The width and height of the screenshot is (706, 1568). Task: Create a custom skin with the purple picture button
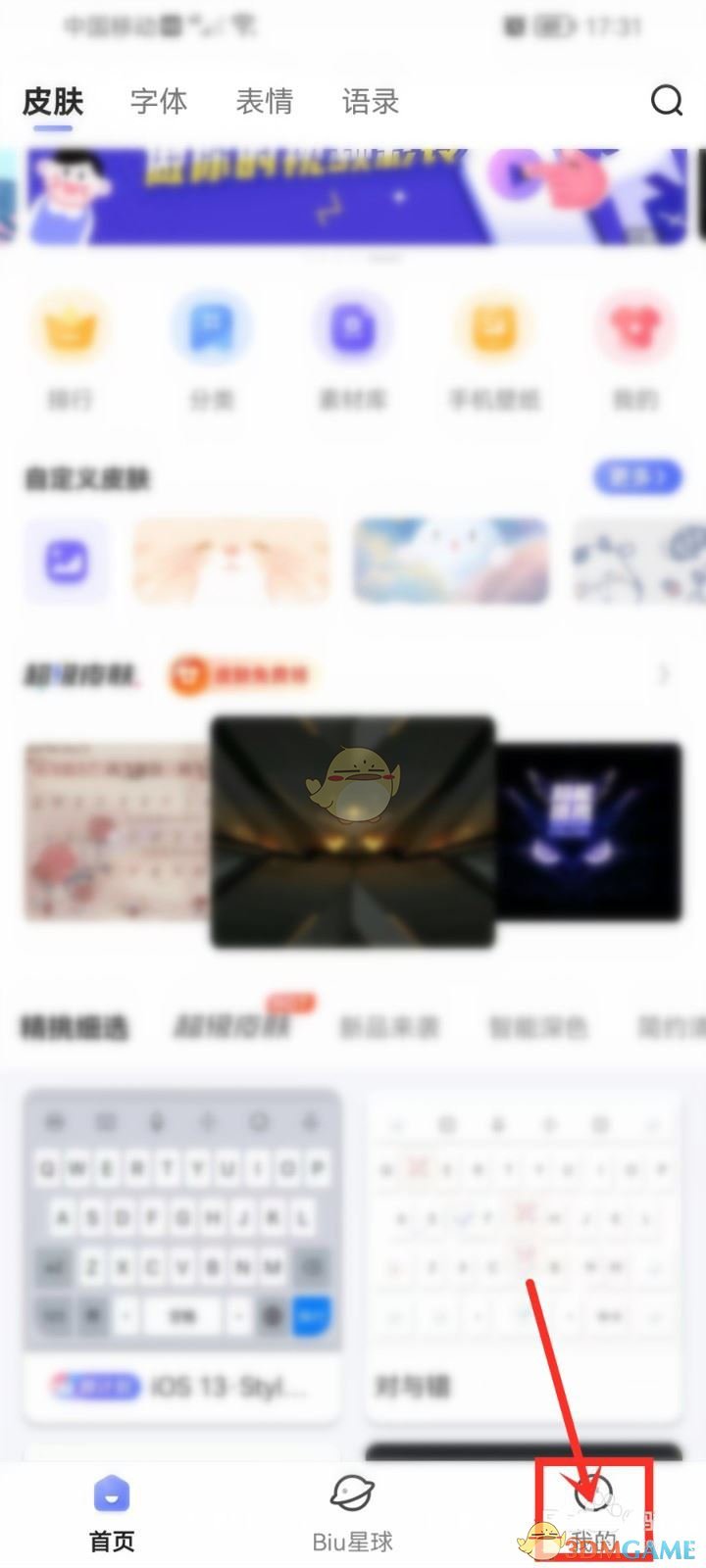67,562
